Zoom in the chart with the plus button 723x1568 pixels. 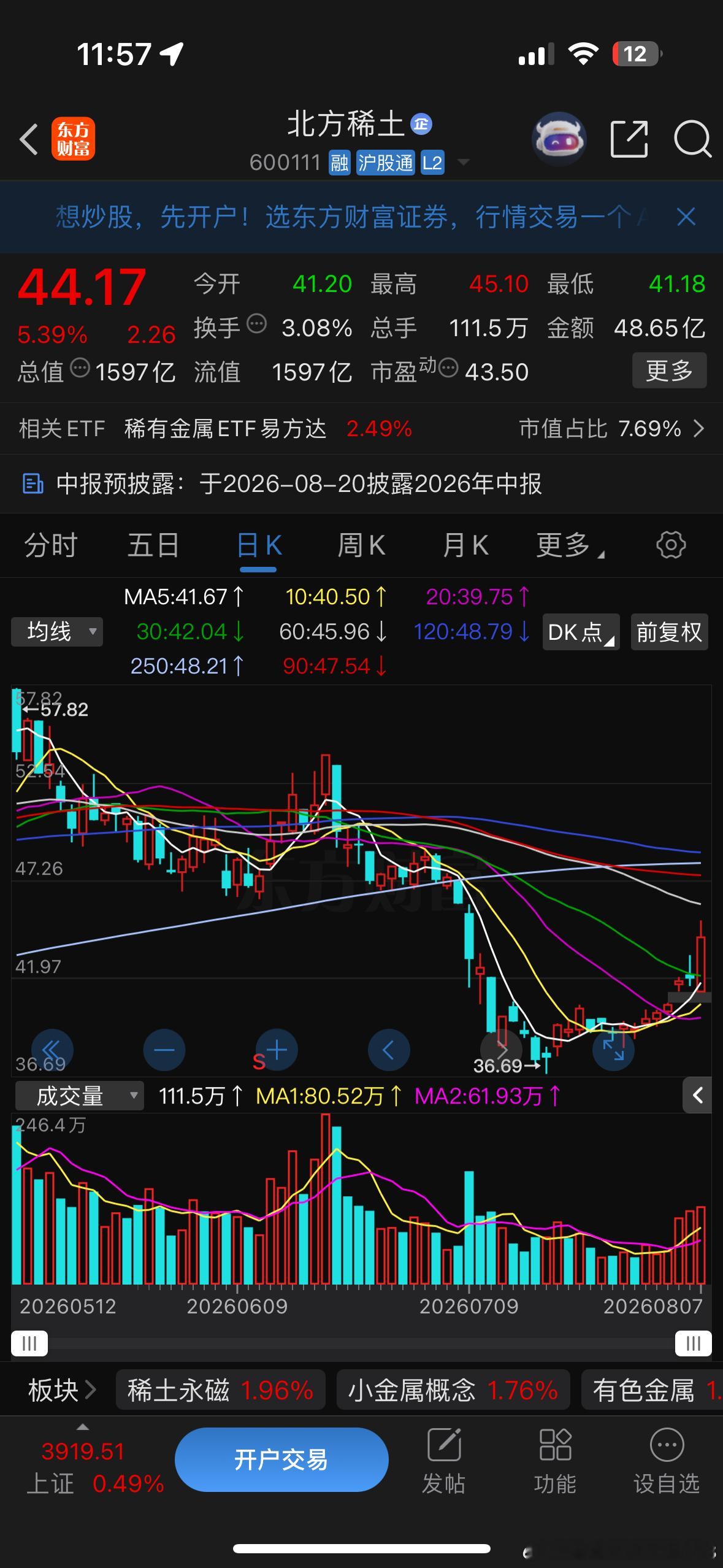[x=277, y=1050]
